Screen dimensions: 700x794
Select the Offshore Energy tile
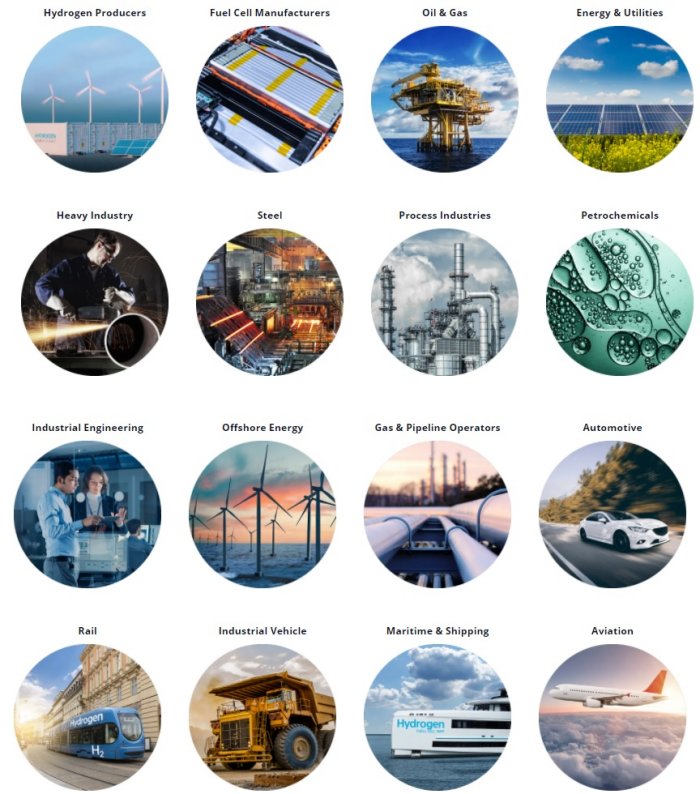point(262,514)
